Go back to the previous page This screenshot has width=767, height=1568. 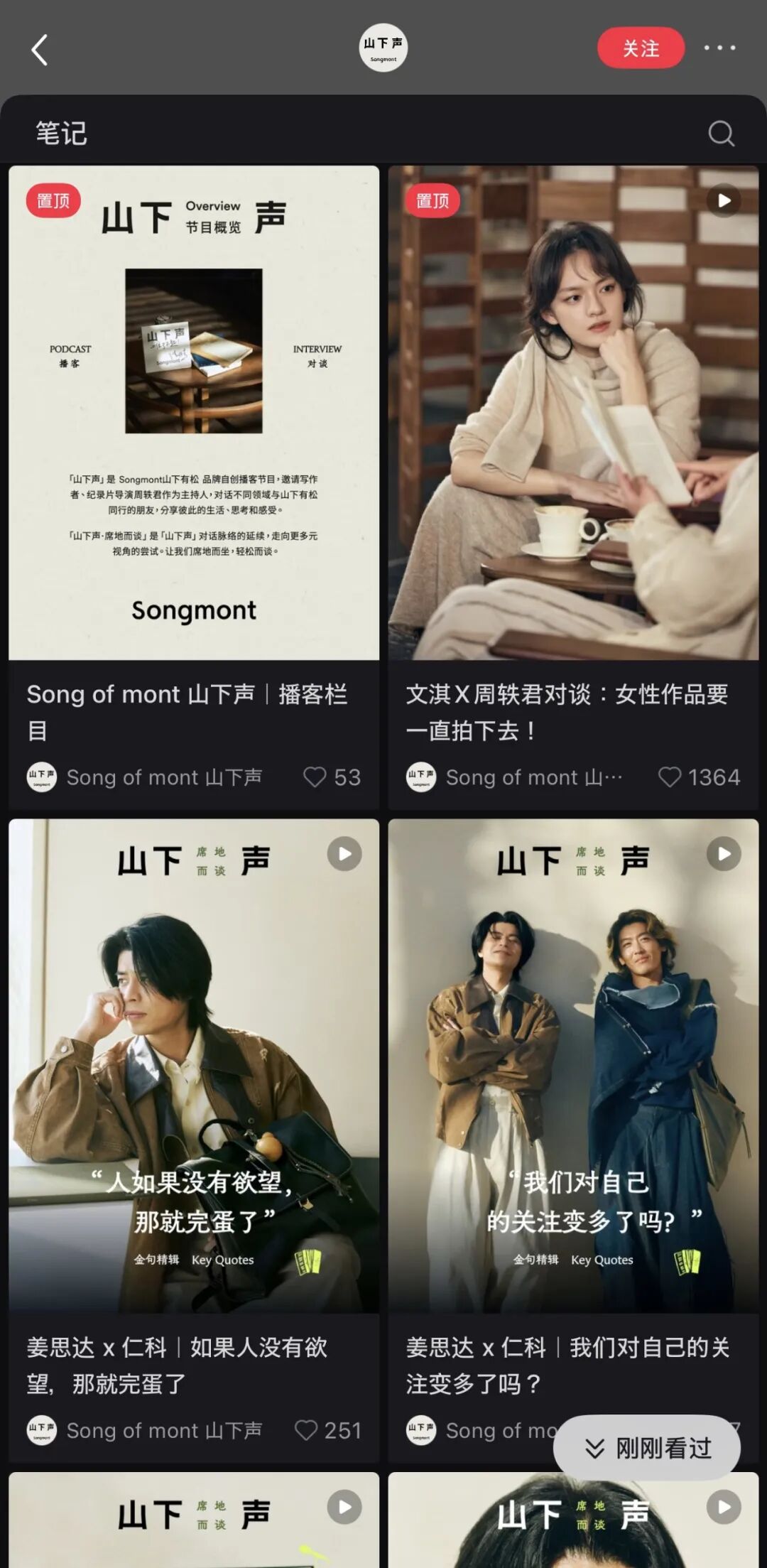point(40,50)
